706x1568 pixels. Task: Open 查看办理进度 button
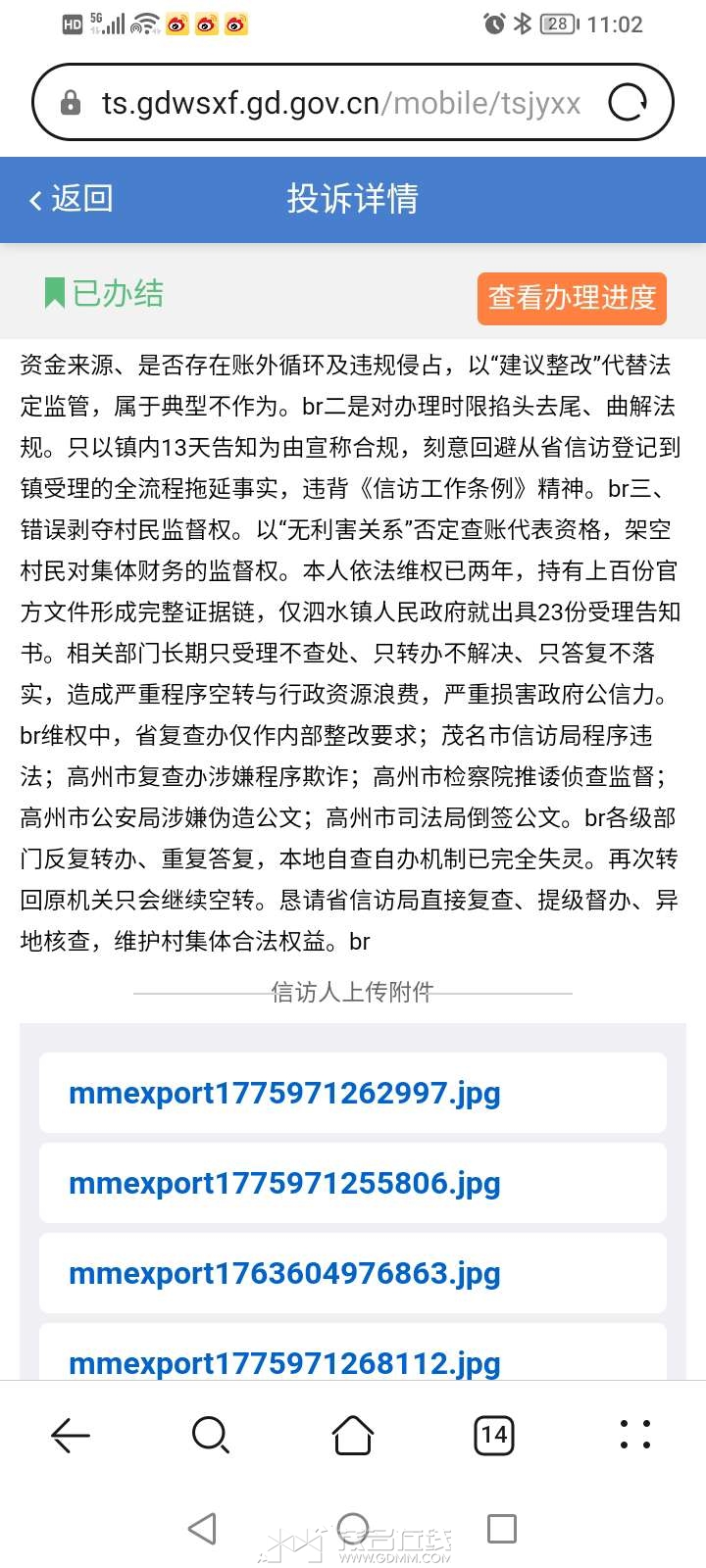(x=572, y=298)
